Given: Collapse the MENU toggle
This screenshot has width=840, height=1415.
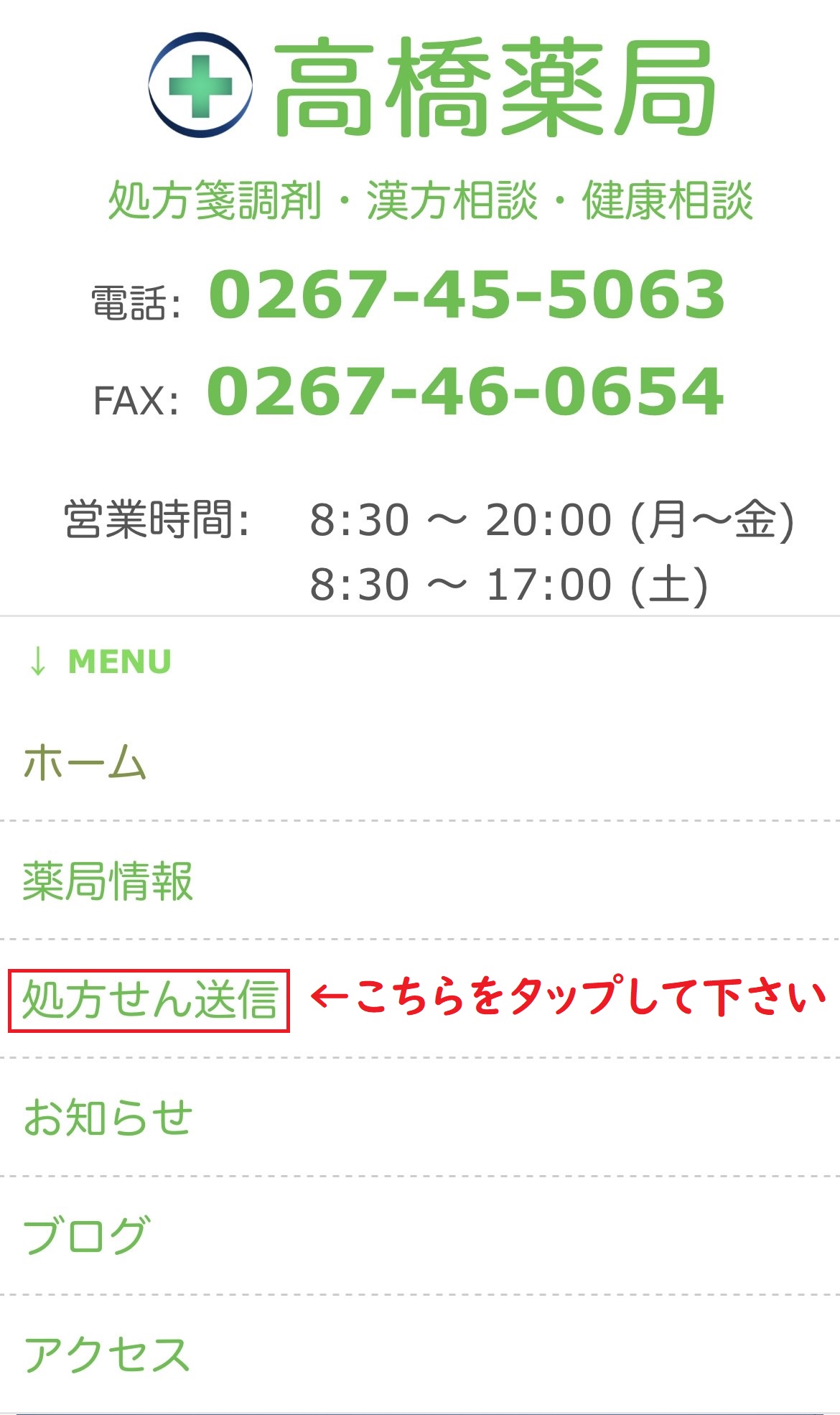Looking at the screenshot, I should (x=98, y=662).
